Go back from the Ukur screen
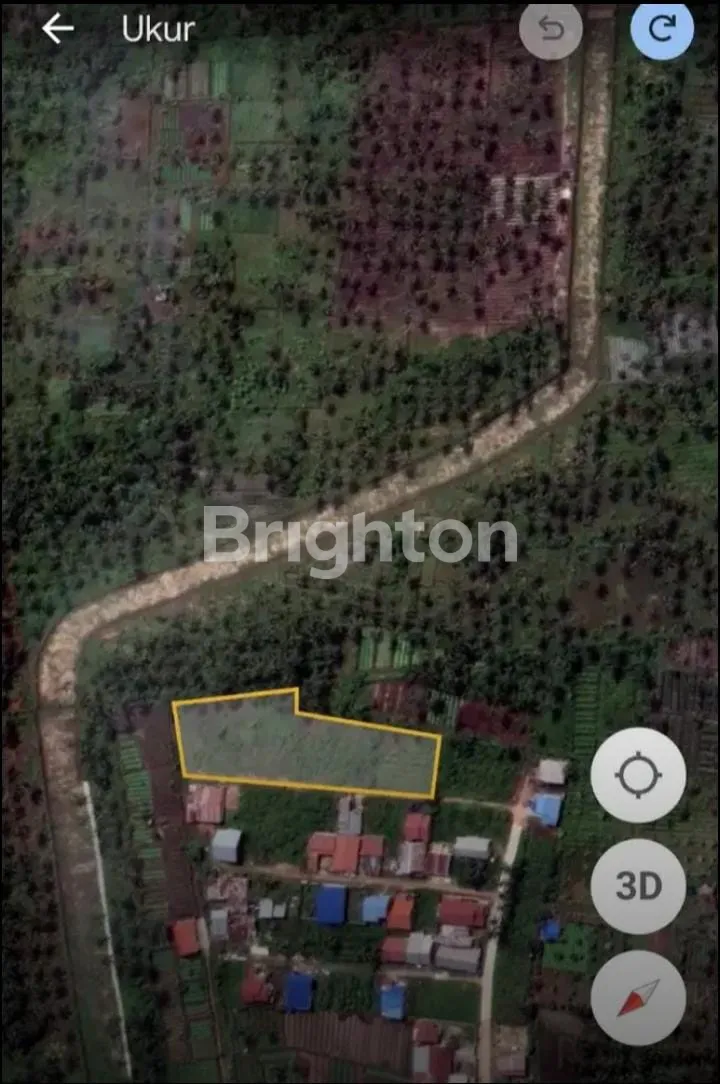The image size is (720, 1084). pyautogui.click(x=58, y=29)
